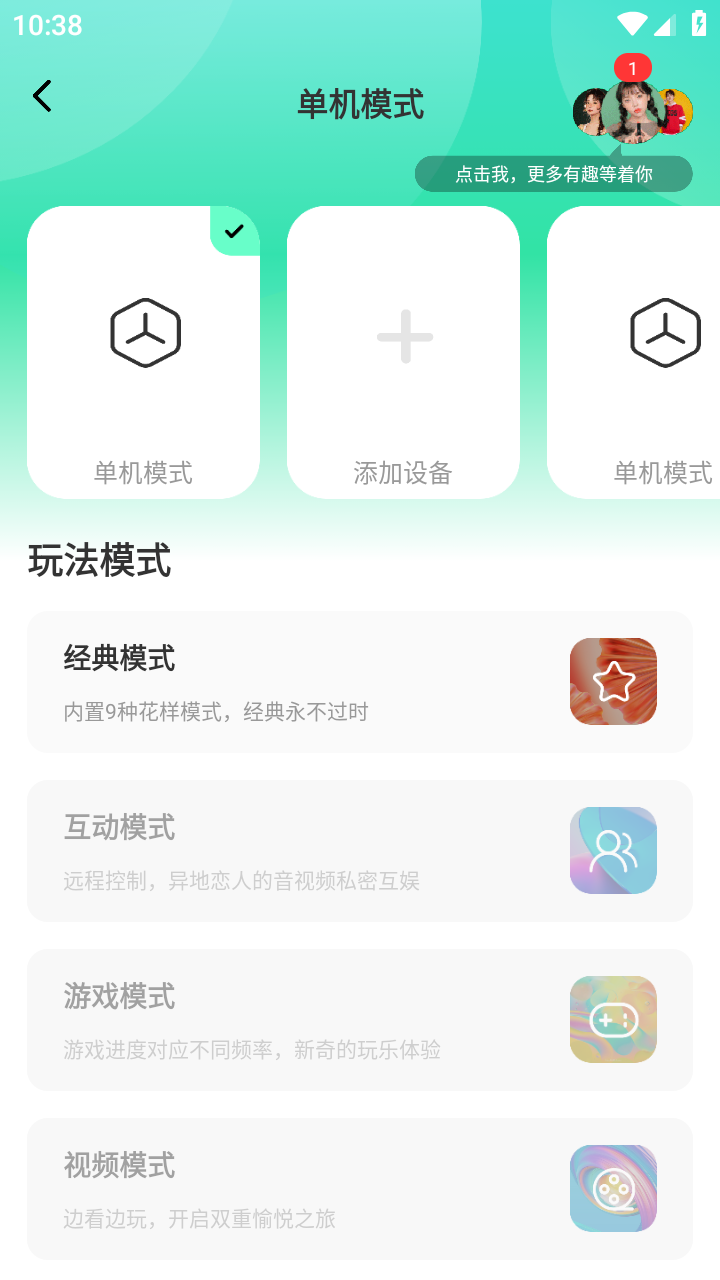Open 视频模式 video mode
The image size is (720, 1280).
(360, 1189)
